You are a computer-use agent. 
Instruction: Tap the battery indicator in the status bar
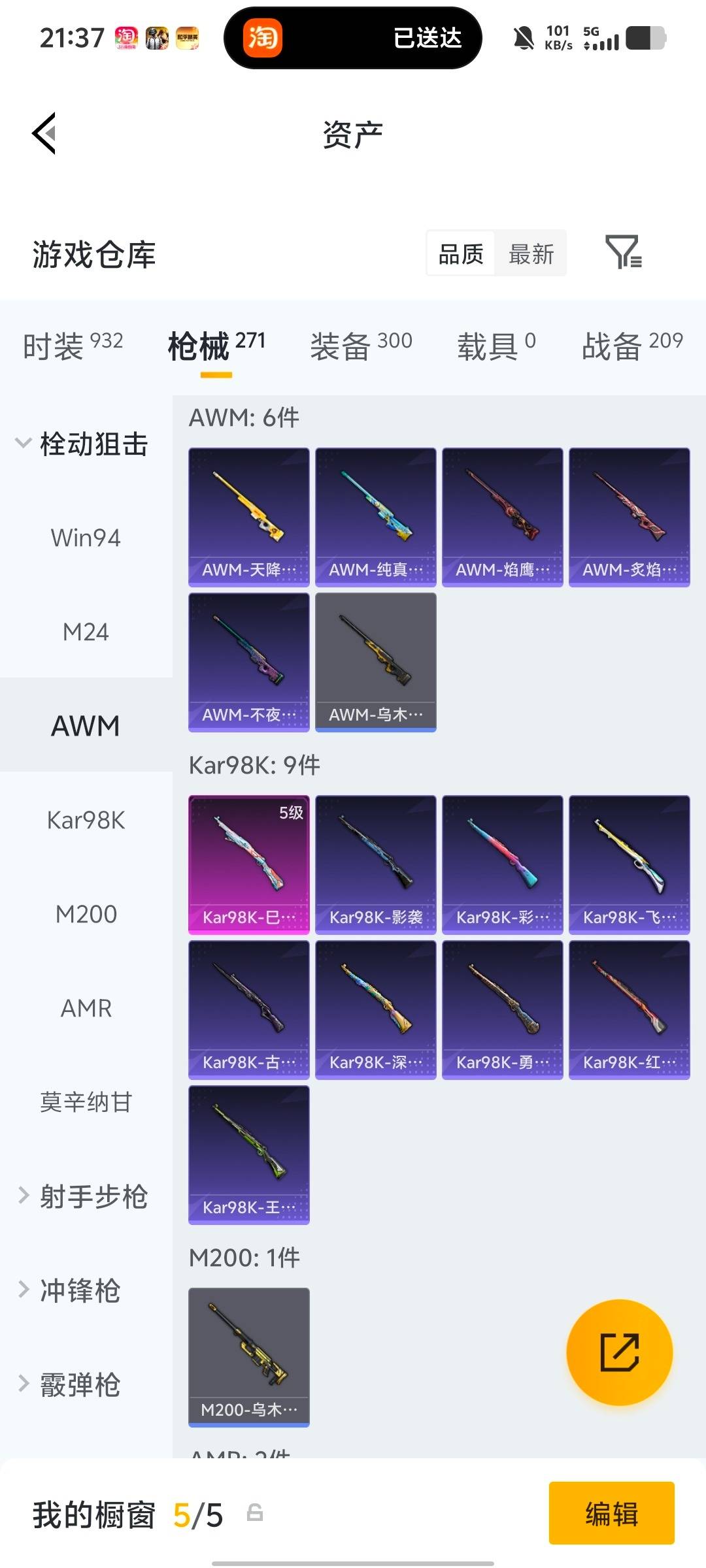(x=644, y=37)
